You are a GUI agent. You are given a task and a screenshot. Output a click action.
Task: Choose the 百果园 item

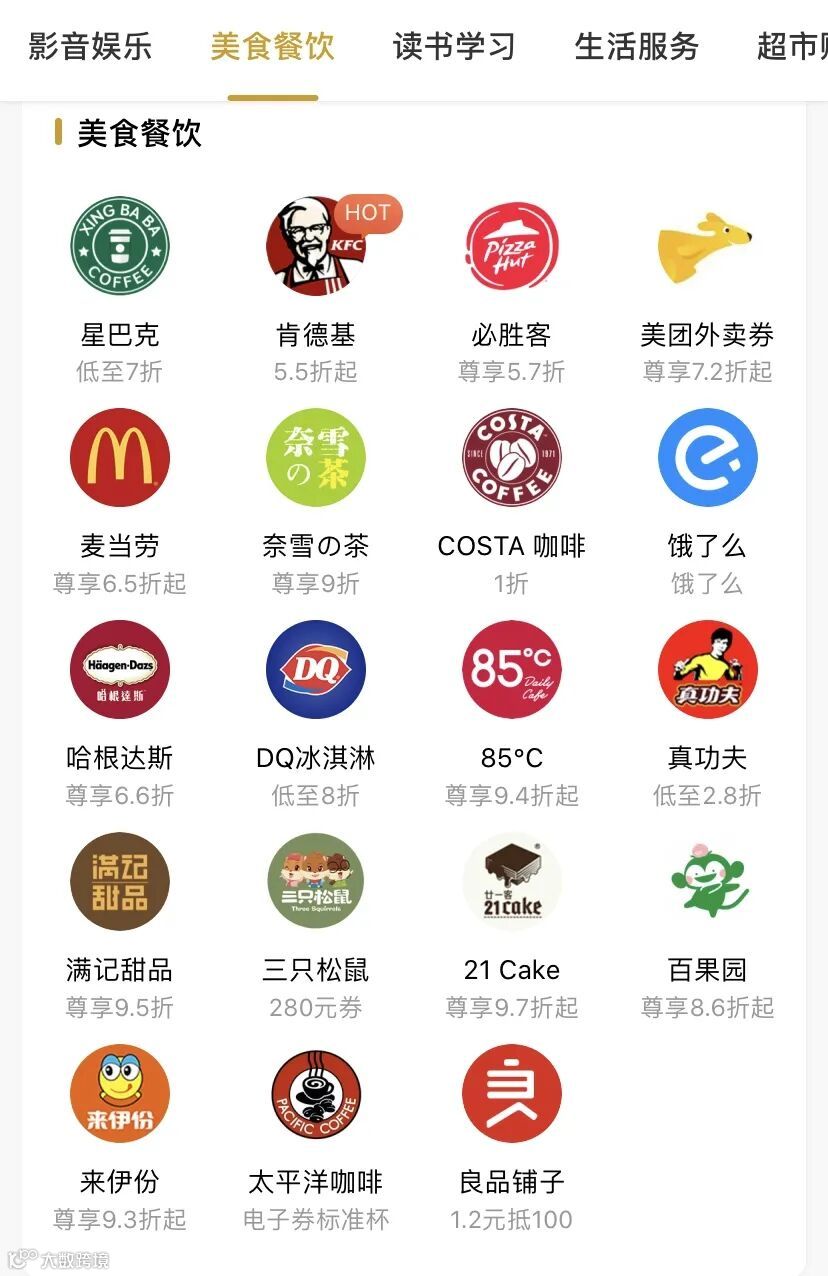[x=708, y=926]
